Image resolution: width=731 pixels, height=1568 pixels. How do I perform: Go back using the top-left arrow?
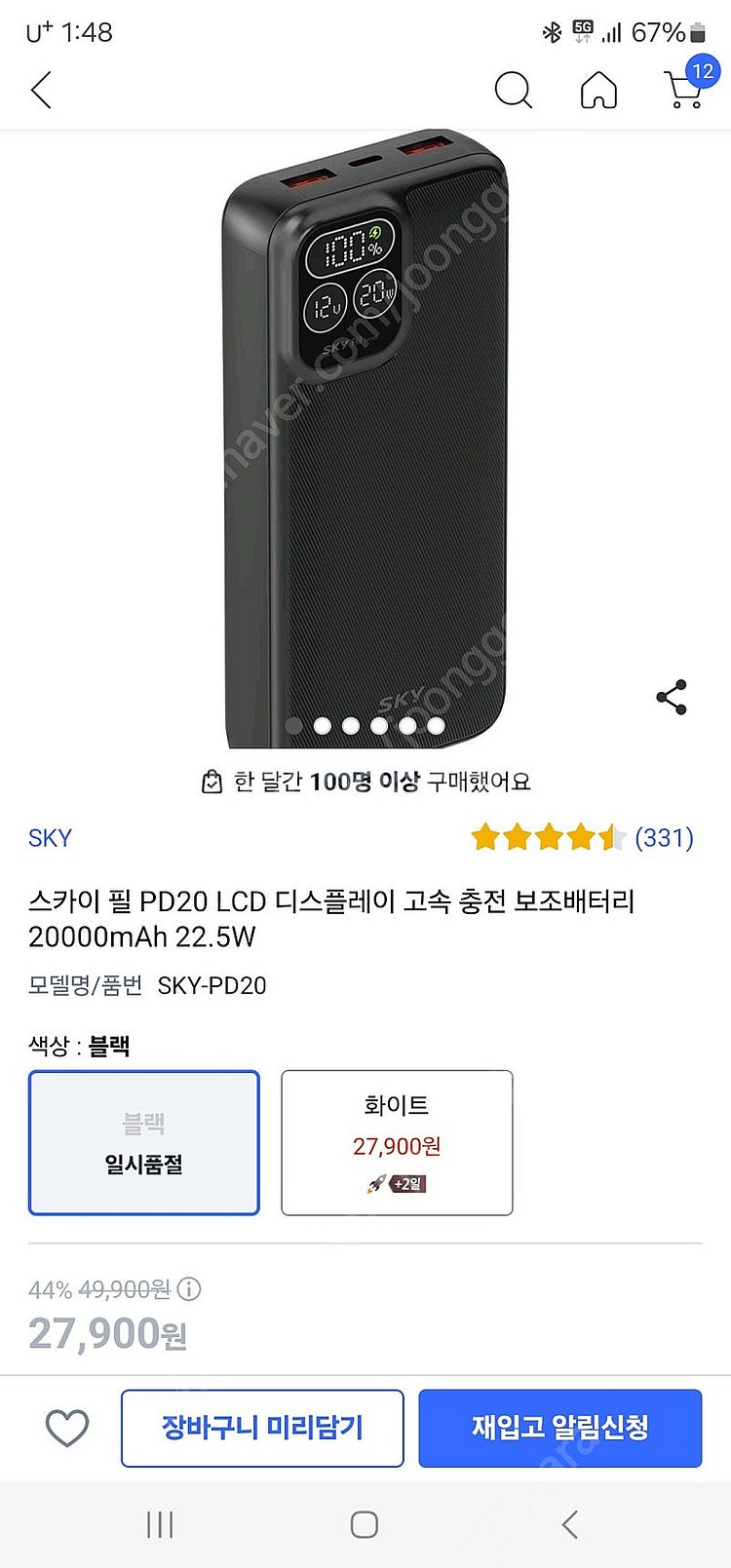pos(41,91)
